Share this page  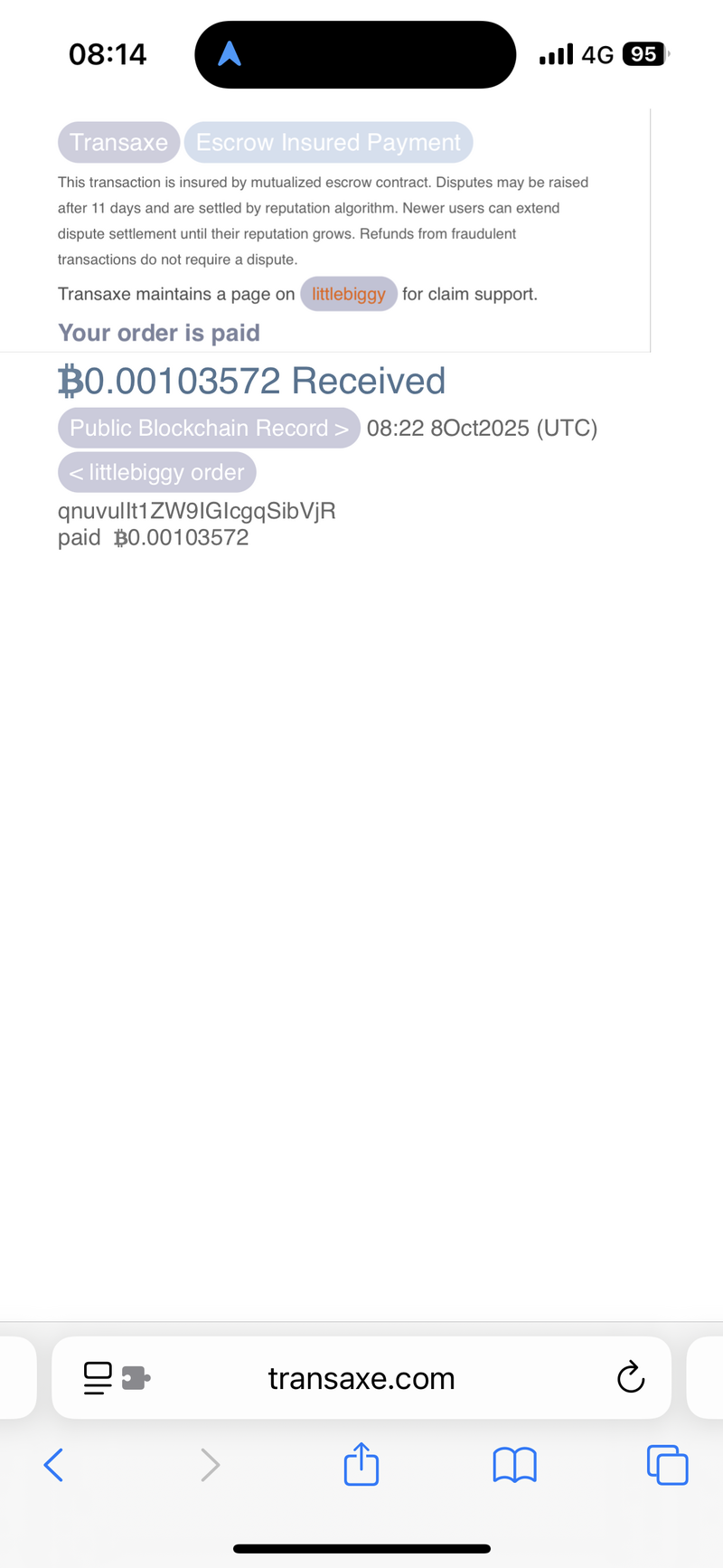(x=361, y=1464)
